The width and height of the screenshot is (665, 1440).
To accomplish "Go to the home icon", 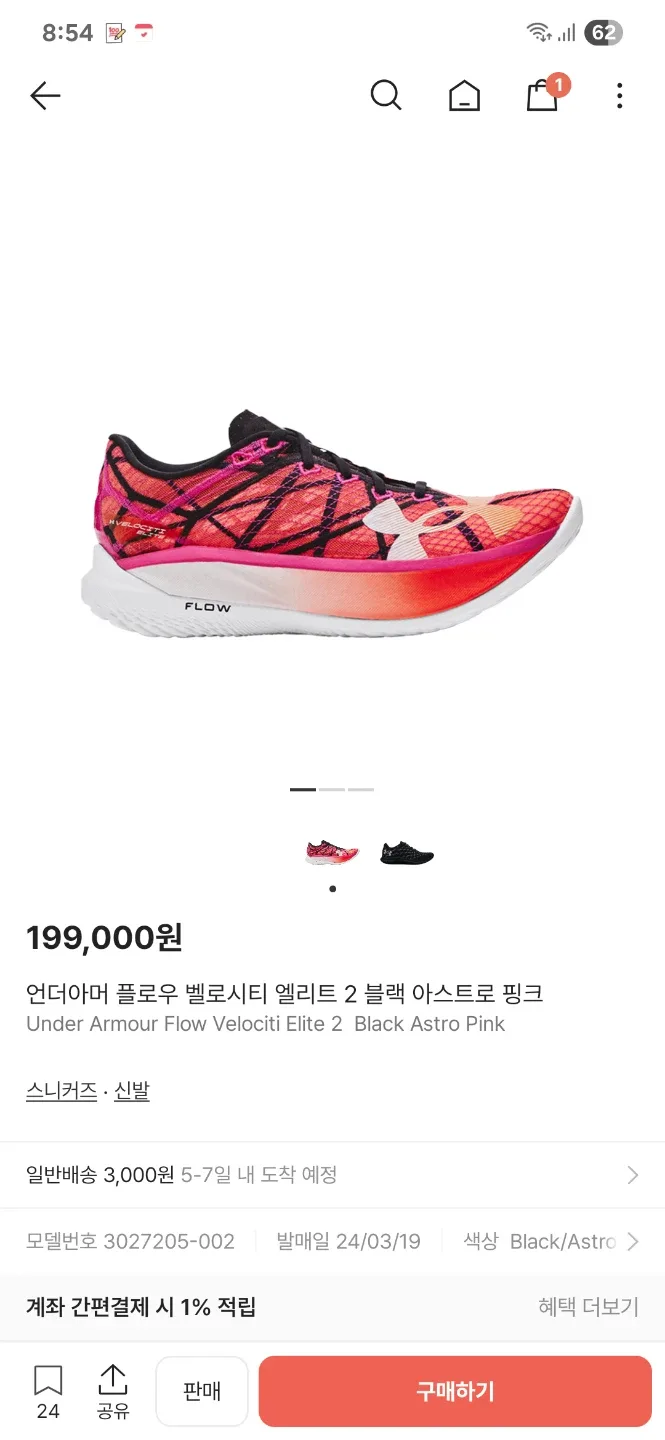I will 464,96.
